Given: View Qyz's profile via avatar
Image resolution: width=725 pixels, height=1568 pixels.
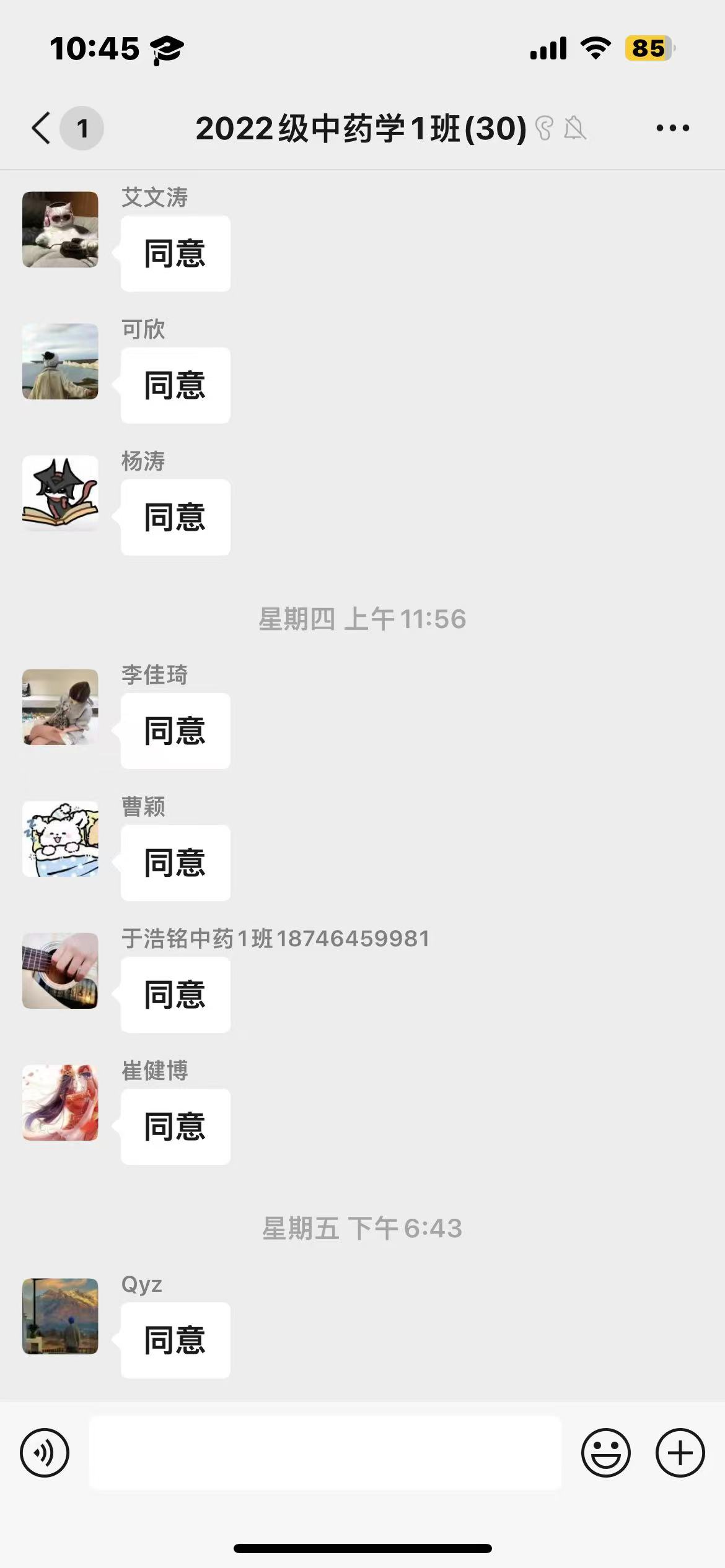Looking at the screenshot, I should [60, 1317].
